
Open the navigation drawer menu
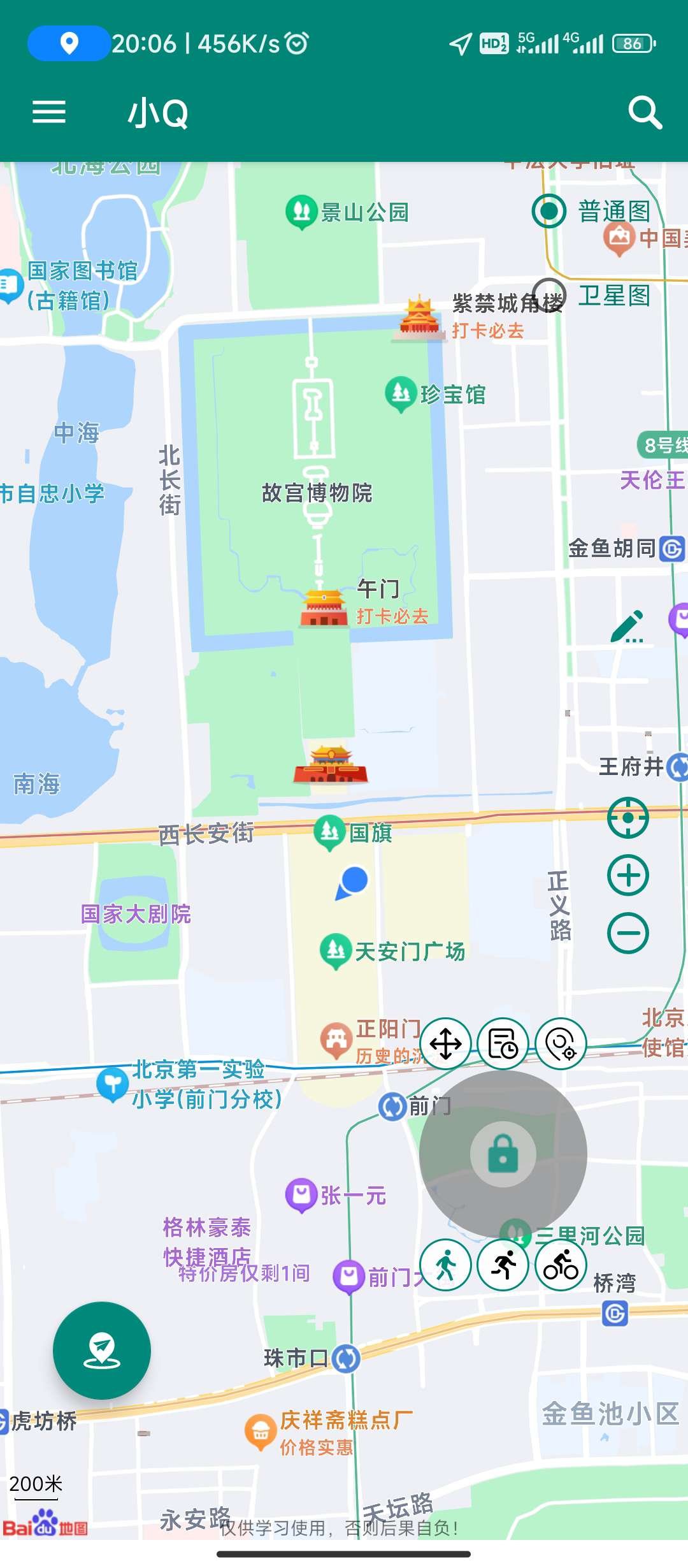[x=50, y=113]
